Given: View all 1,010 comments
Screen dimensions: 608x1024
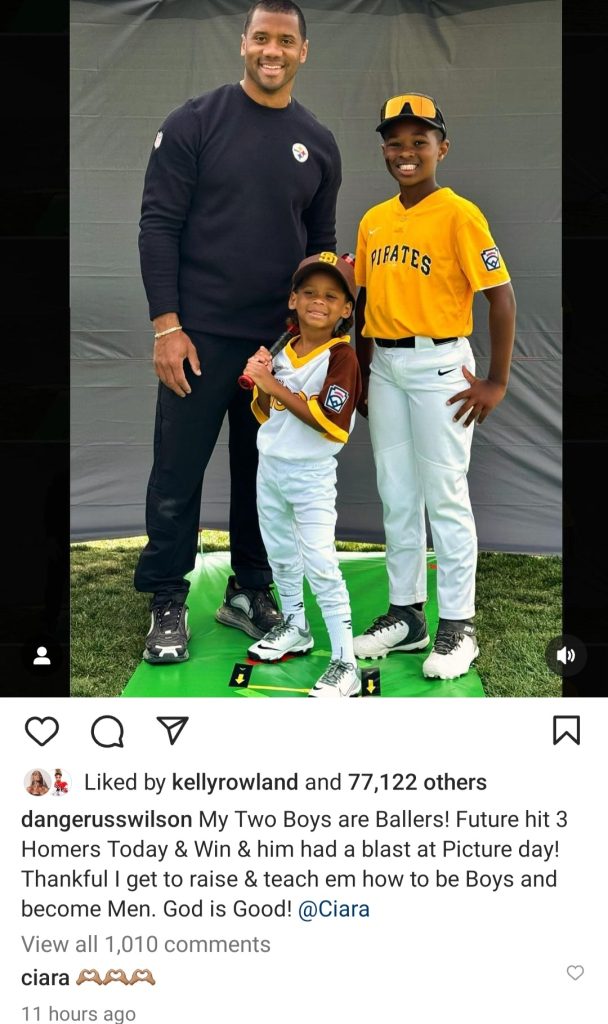Looking at the screenshot, I should point(146,944).
